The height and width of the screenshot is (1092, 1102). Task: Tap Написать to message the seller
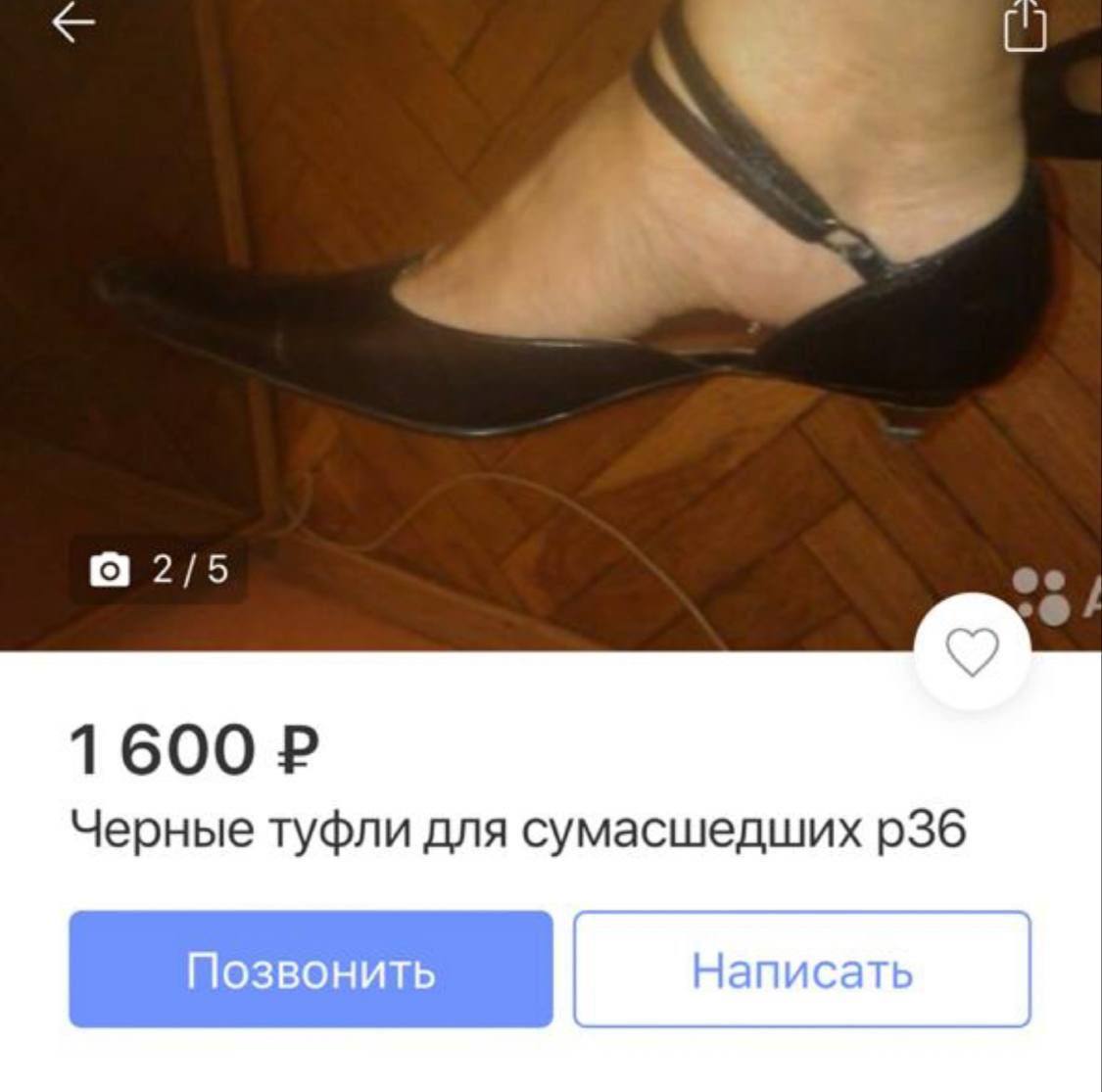(801, 970)
